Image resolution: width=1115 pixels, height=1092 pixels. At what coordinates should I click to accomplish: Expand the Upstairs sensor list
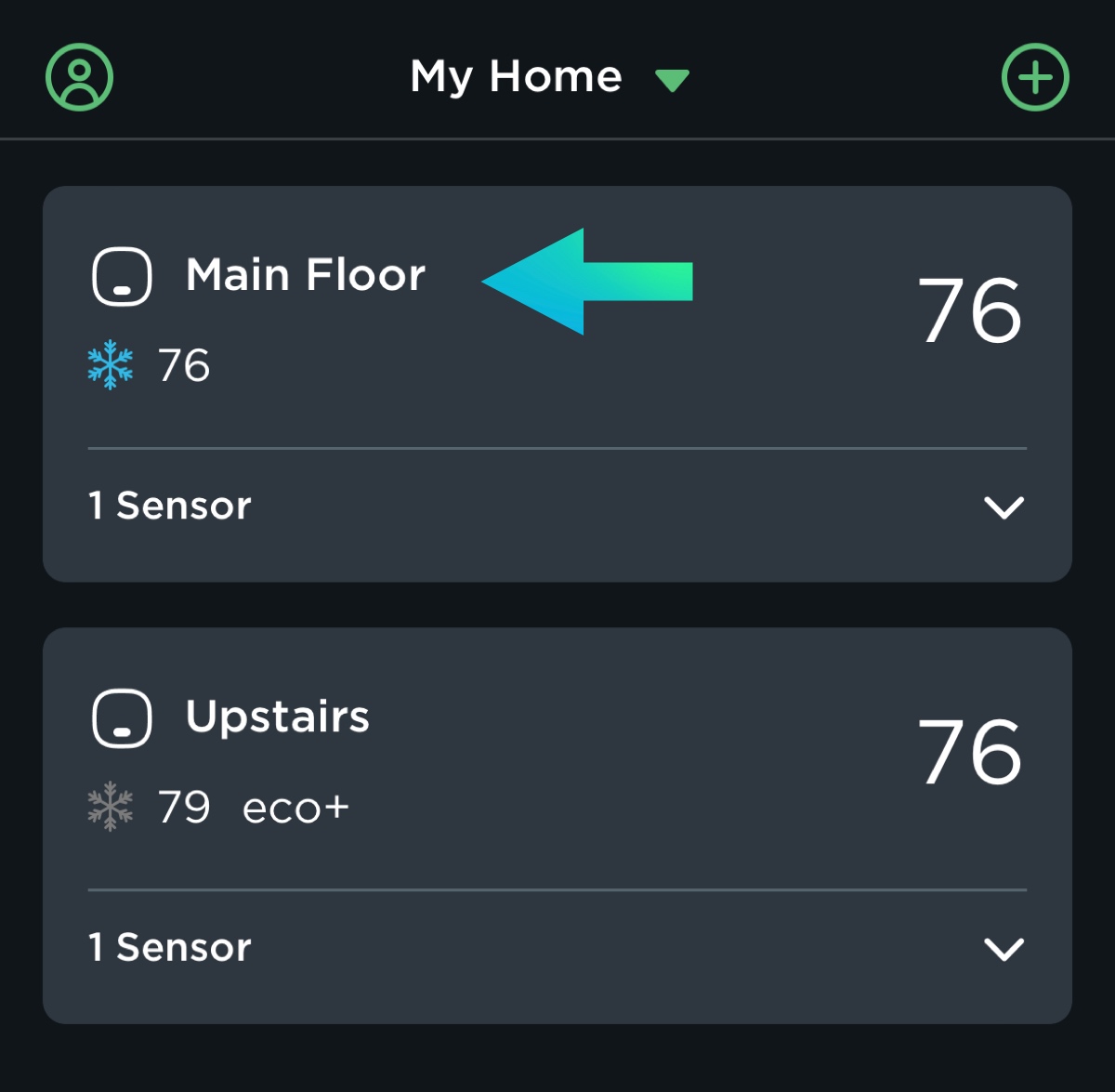point(1003,949)
